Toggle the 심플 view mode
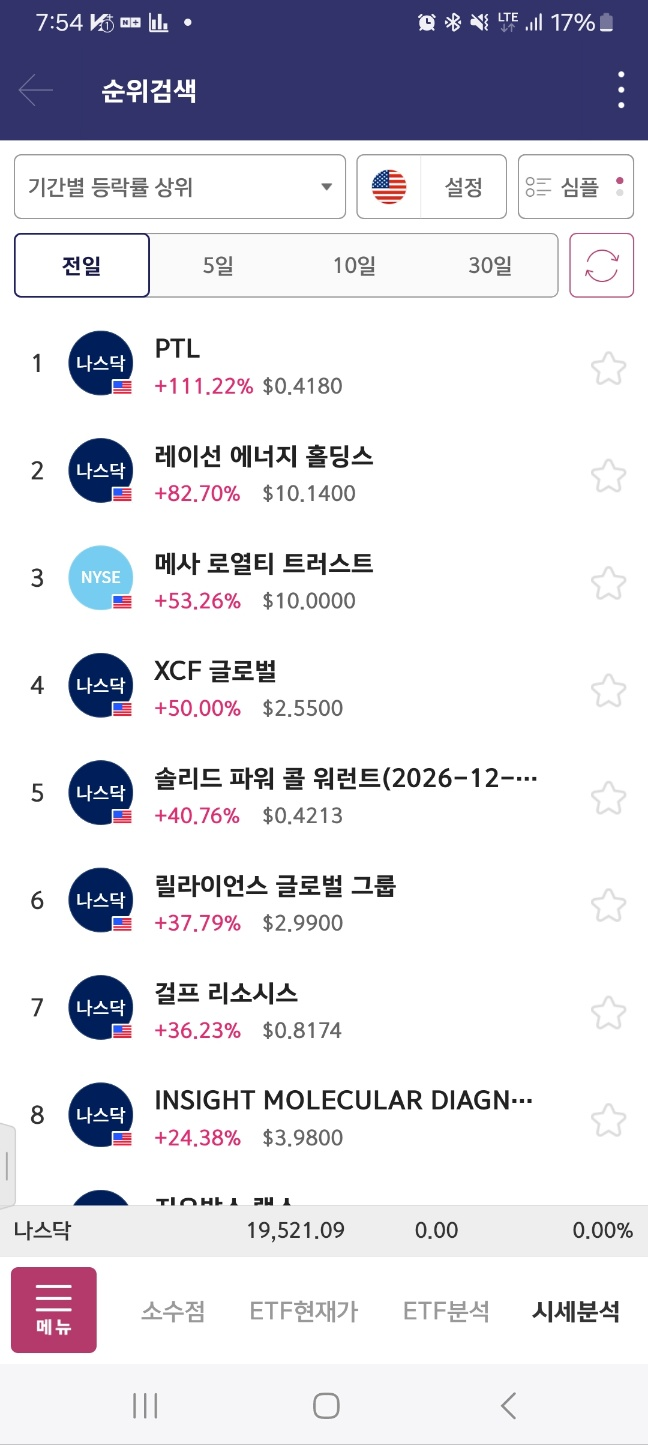The height and width of the screenshot is (1445, 648). click(x=576, y=187)
